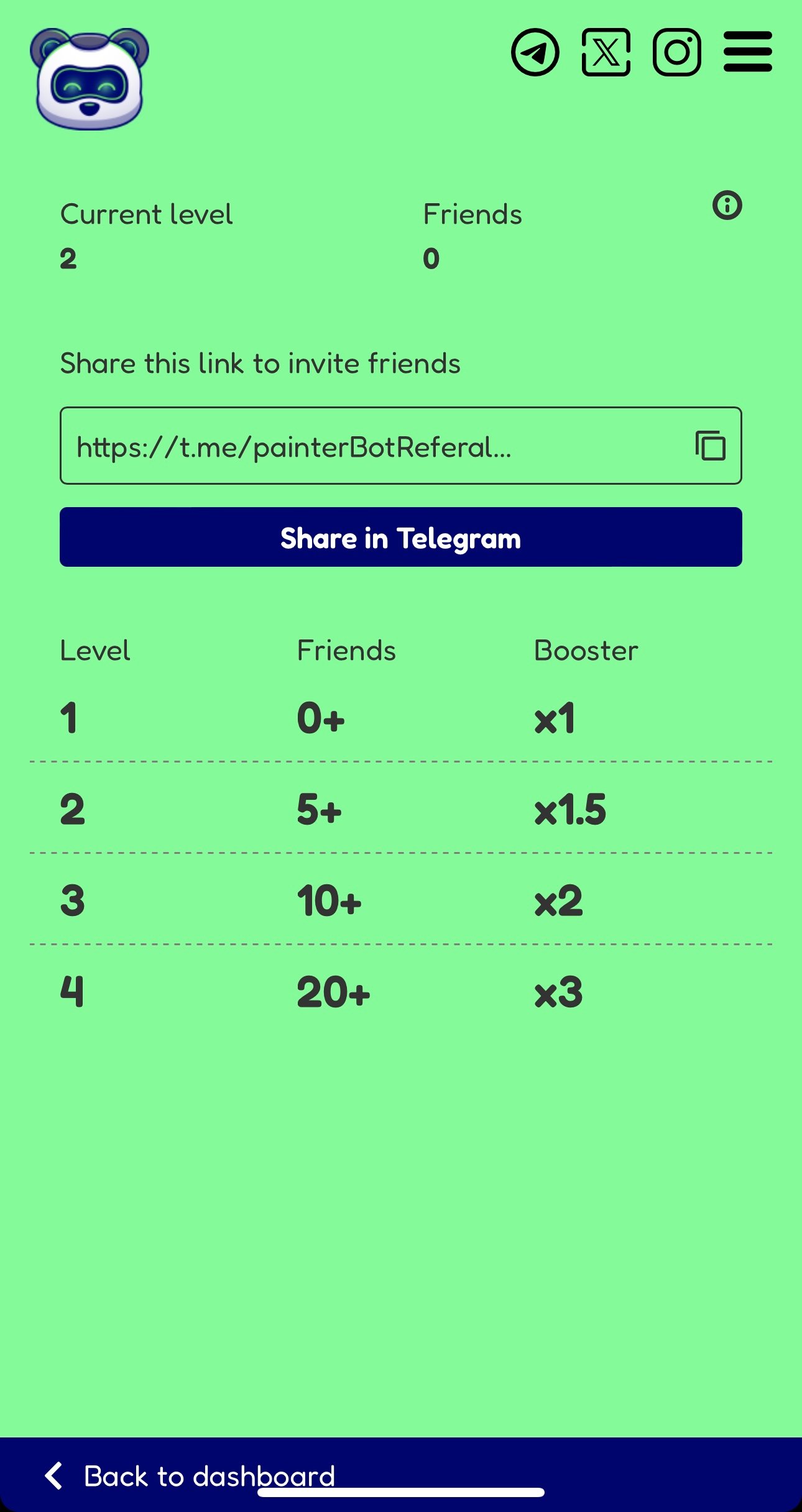Open the X (Twitter) profile icon
Screen dimensions: 802x1512
[606, 52]
